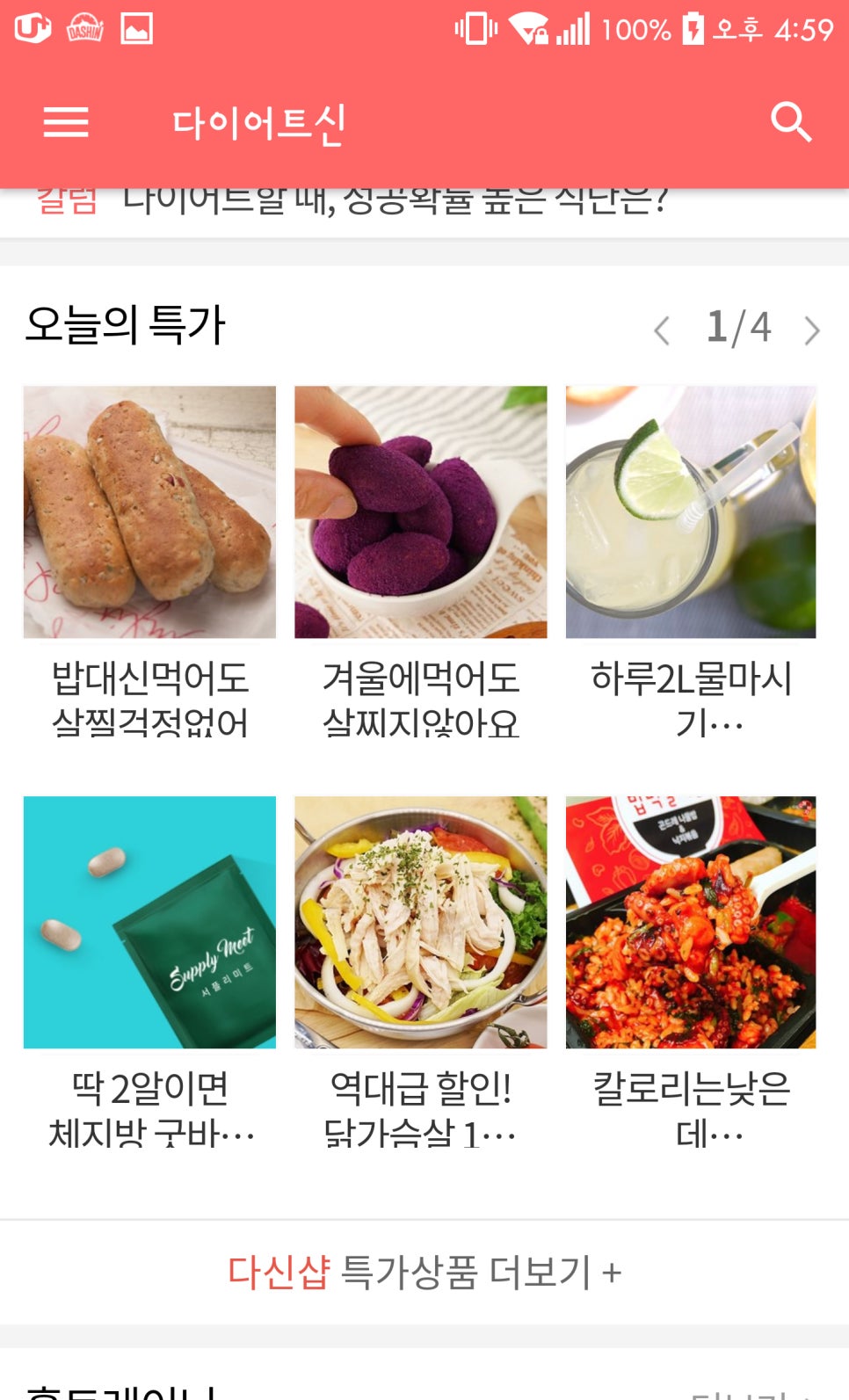Tap the charging battery icon
Screen dimensions: 849x1400
[694, 27]
